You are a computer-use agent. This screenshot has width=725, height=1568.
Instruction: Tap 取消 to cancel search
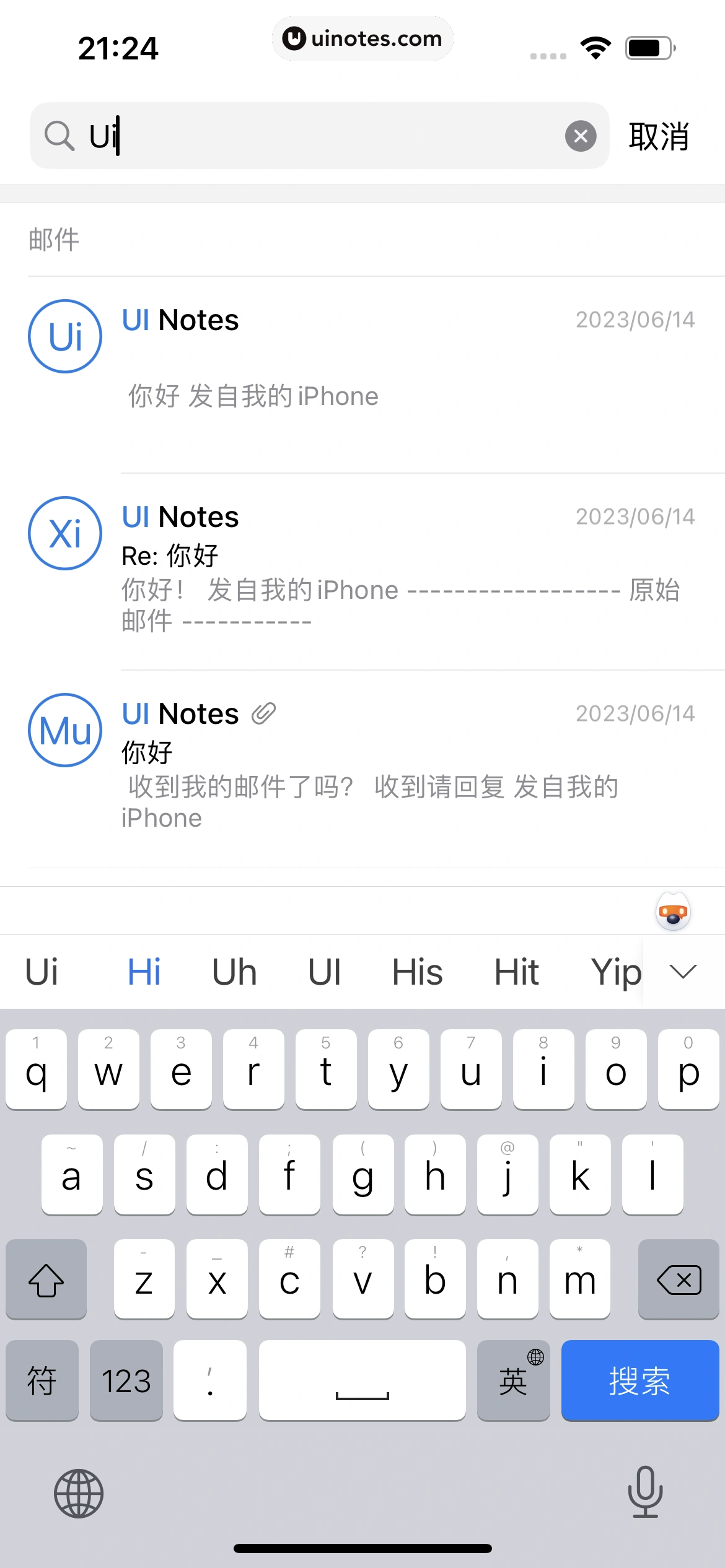pos(659,136)
